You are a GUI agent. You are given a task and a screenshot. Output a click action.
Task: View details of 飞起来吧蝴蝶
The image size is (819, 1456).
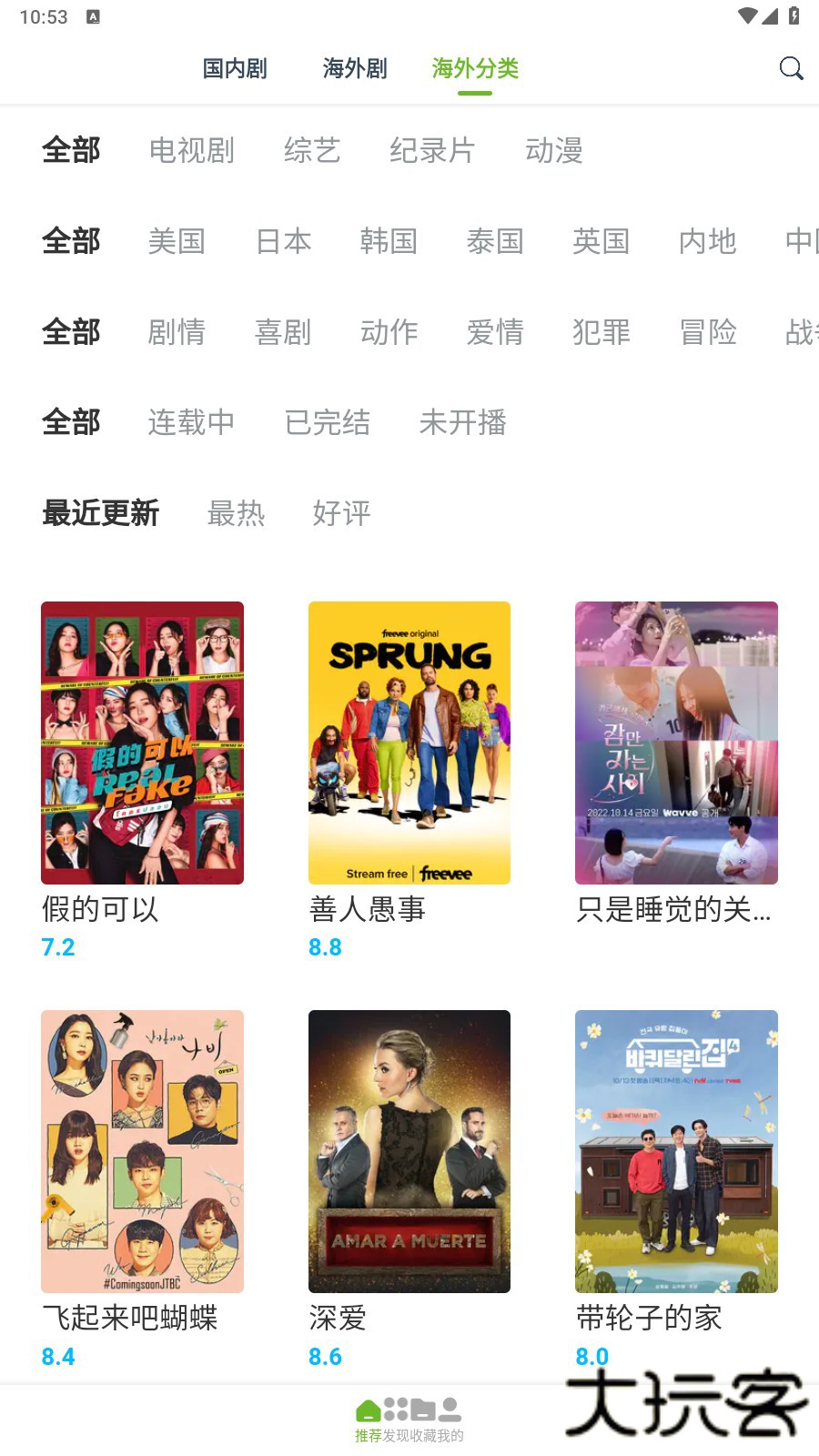tap(142, 1151)
